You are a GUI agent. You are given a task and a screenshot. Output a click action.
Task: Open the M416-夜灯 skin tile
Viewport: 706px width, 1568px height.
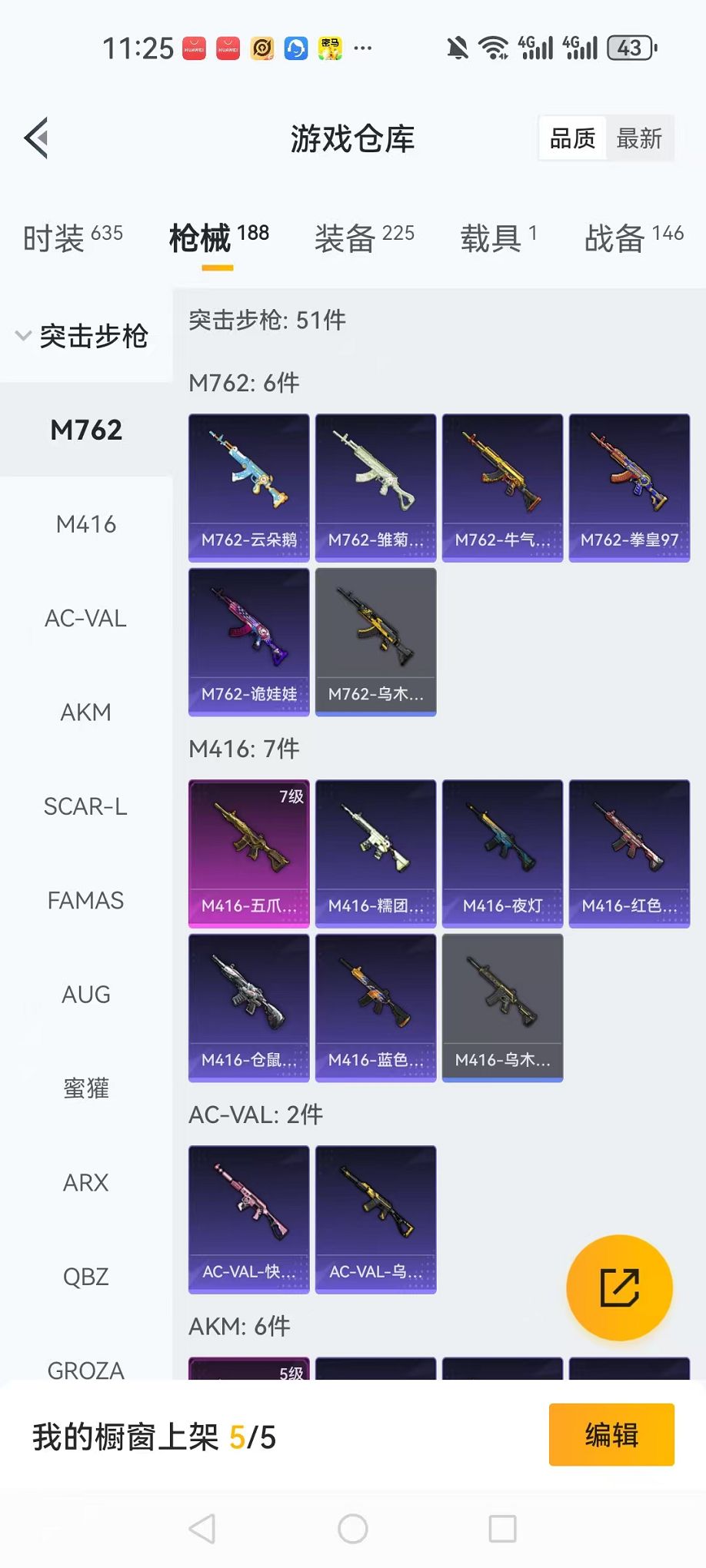click(502, 853)
